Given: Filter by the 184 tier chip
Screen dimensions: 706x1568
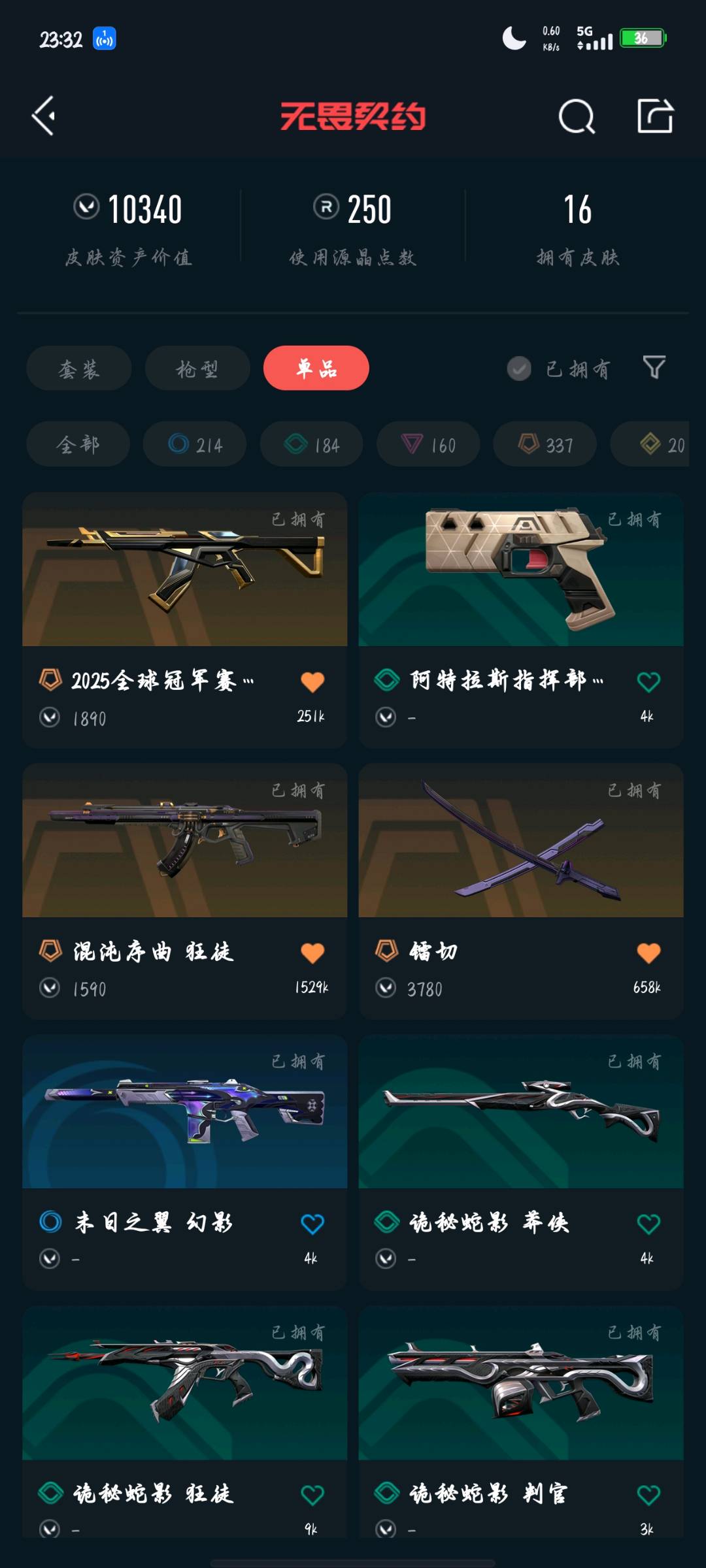Looking at the screenshot, I should (x=312, y=444).
